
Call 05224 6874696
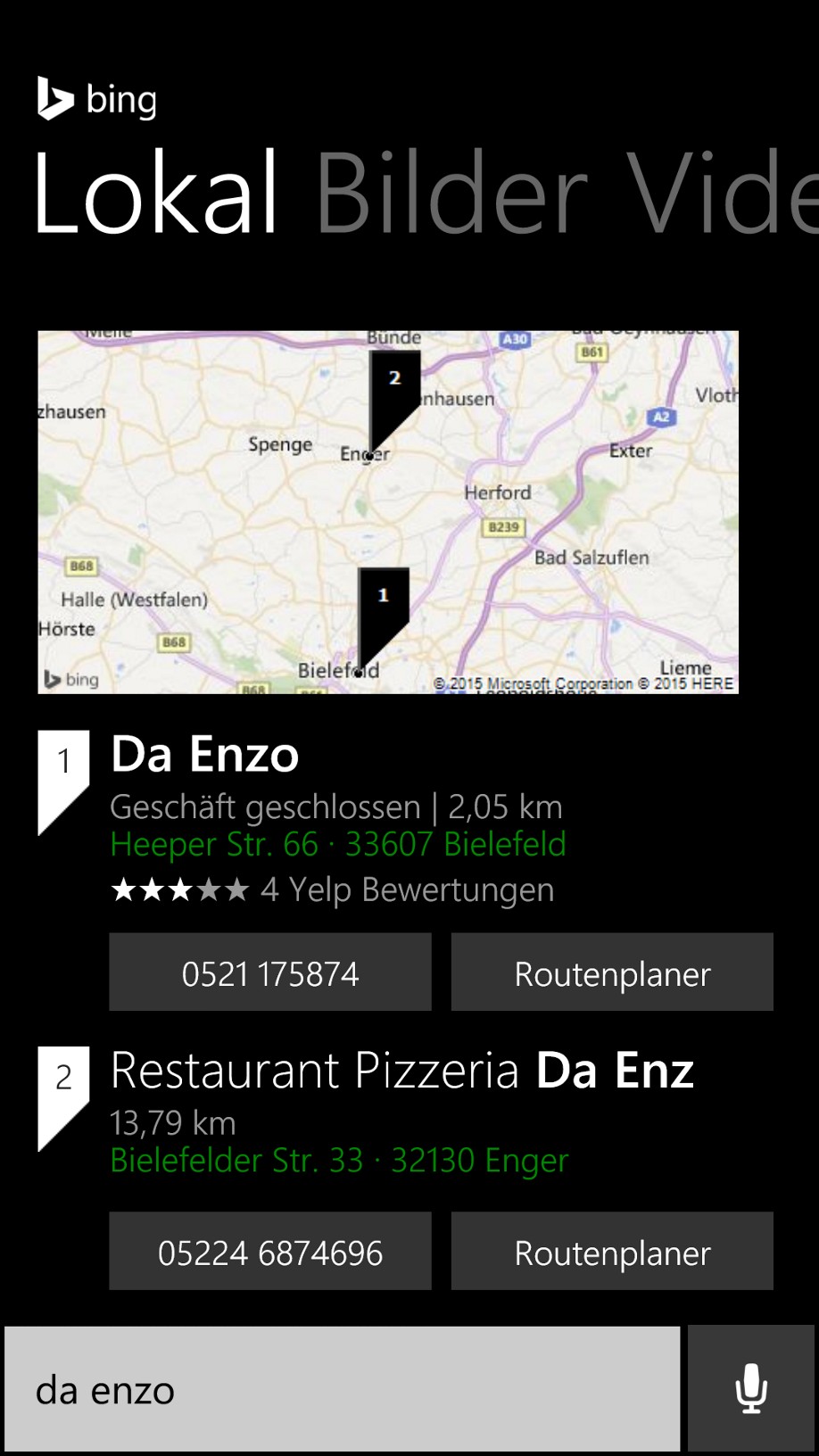click(270, 1251)
